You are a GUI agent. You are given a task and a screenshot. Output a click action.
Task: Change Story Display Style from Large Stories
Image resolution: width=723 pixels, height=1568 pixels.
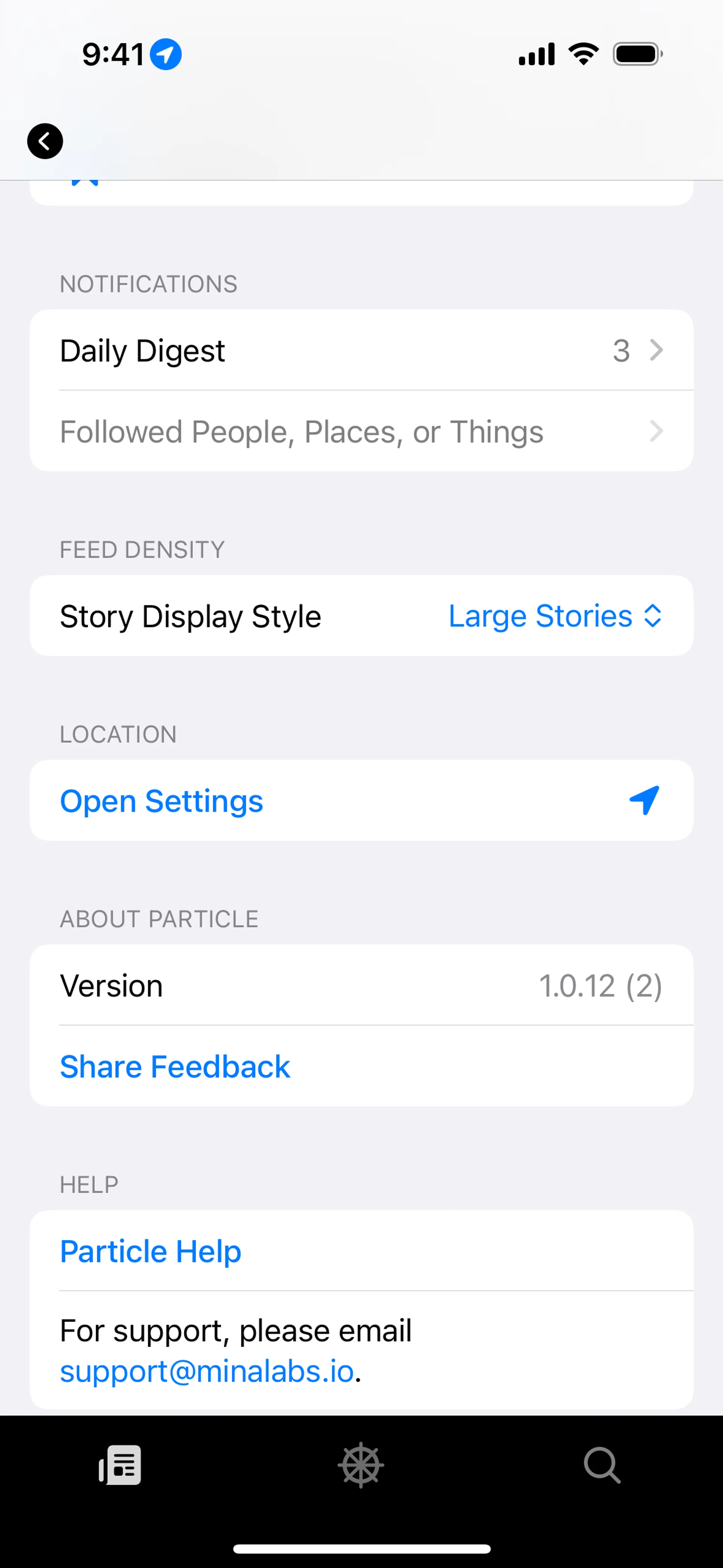coord(554,616)
